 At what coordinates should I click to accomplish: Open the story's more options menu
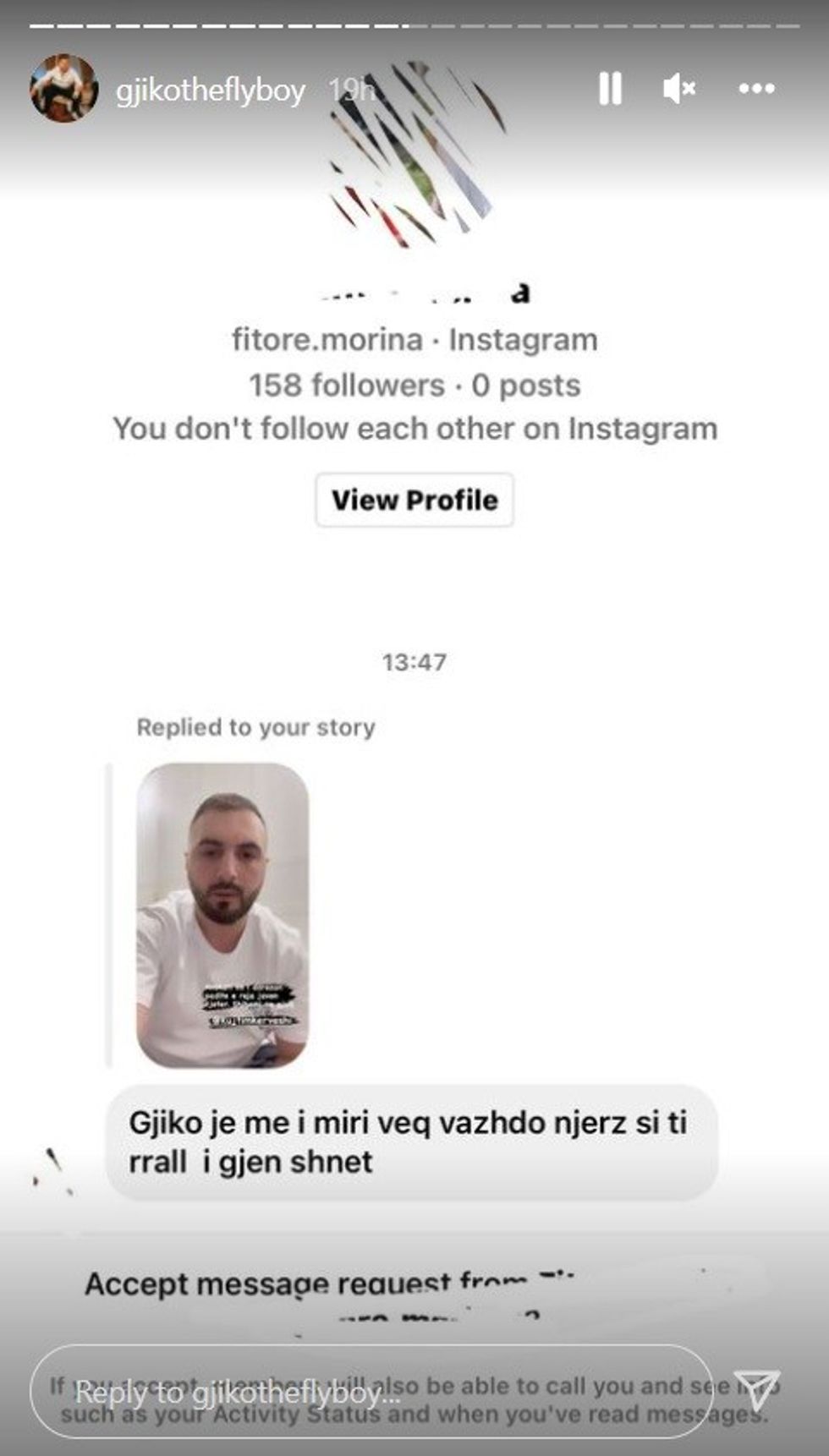(756, 88)
